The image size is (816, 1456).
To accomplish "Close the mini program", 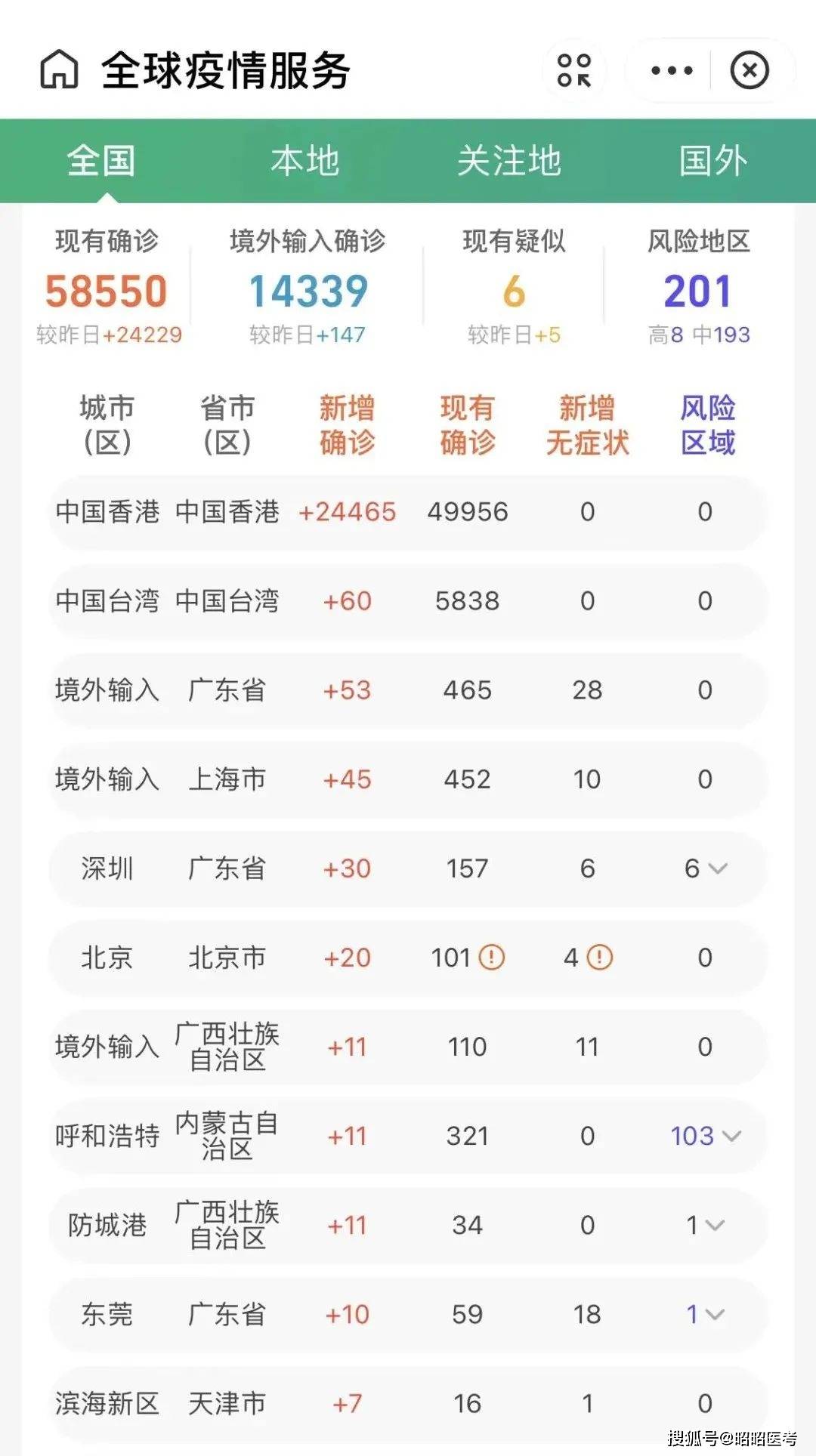I will coord(750,70).
